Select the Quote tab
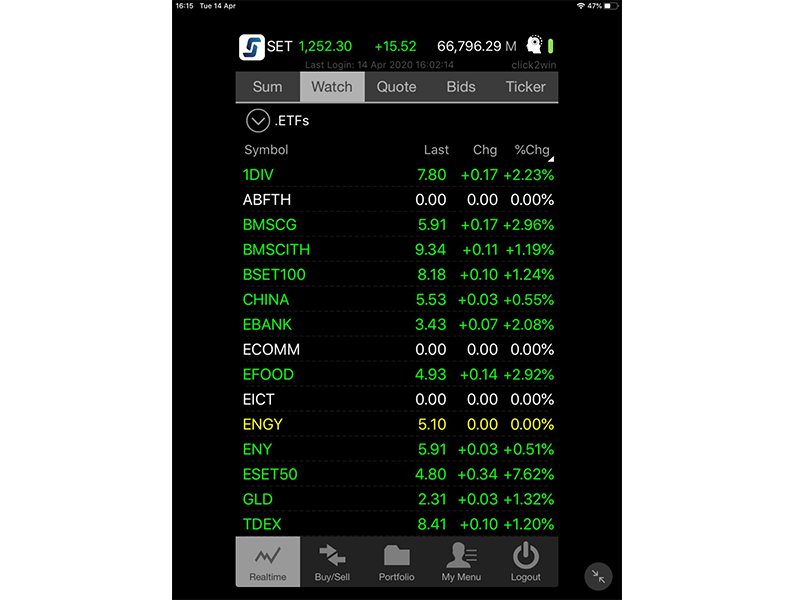 (x=396, y=87)
